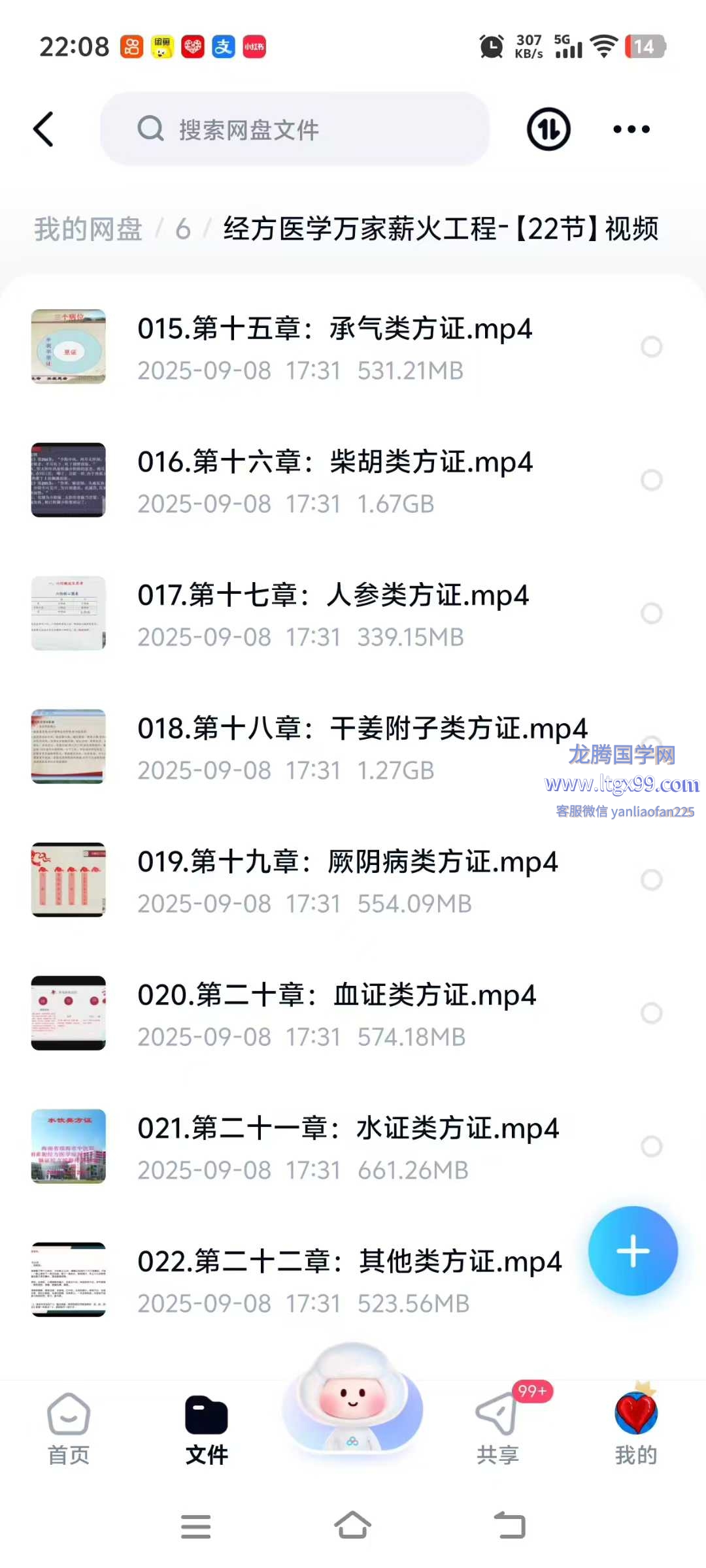Viewport: 706px width, 1568px height.
Task: Select the checkbox for 016.第十六章：柴胡类方证.mp4
Action: [651, 480]
